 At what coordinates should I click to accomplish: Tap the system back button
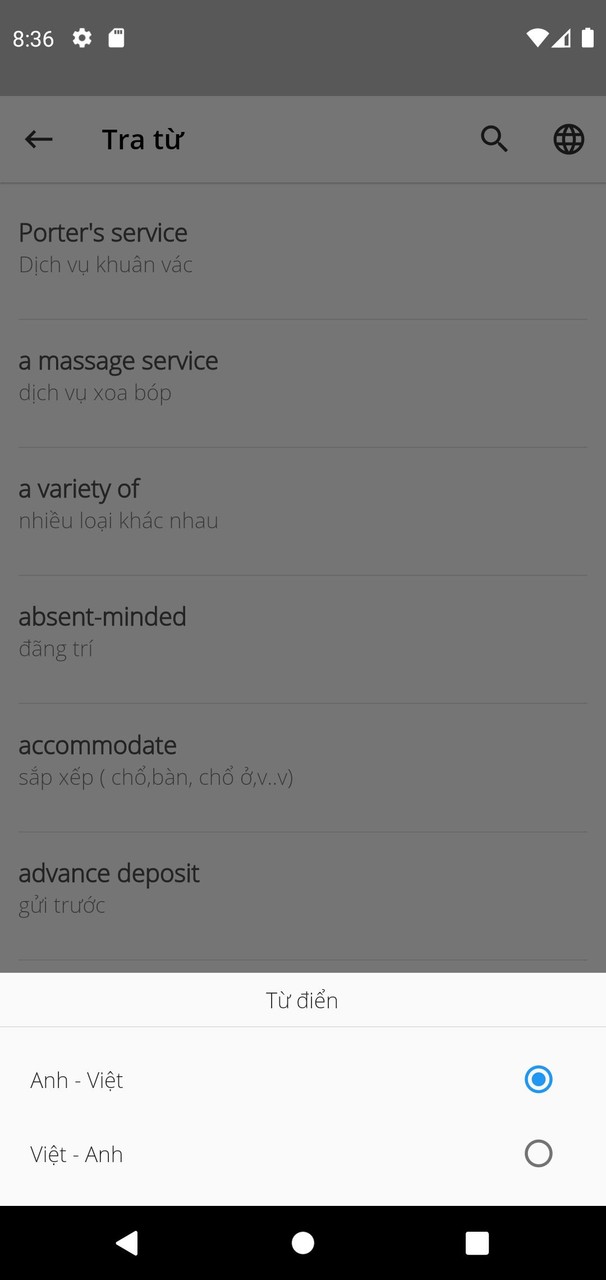click(x=127, y=1243)
